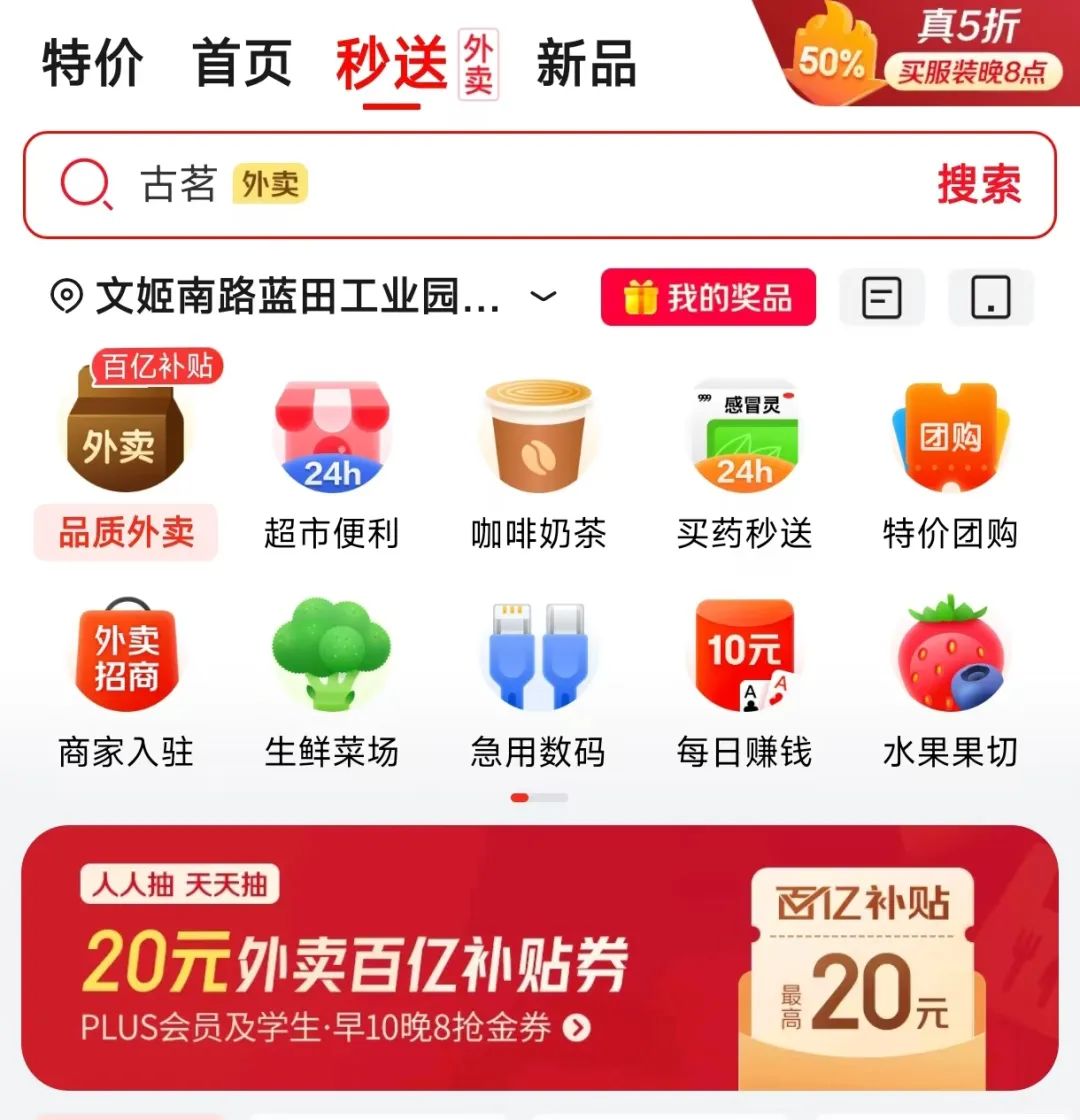The width and height of the screenshot is (1080, 1120).
Task: Open 我的奖品 rewards
Action: (708, 297)
